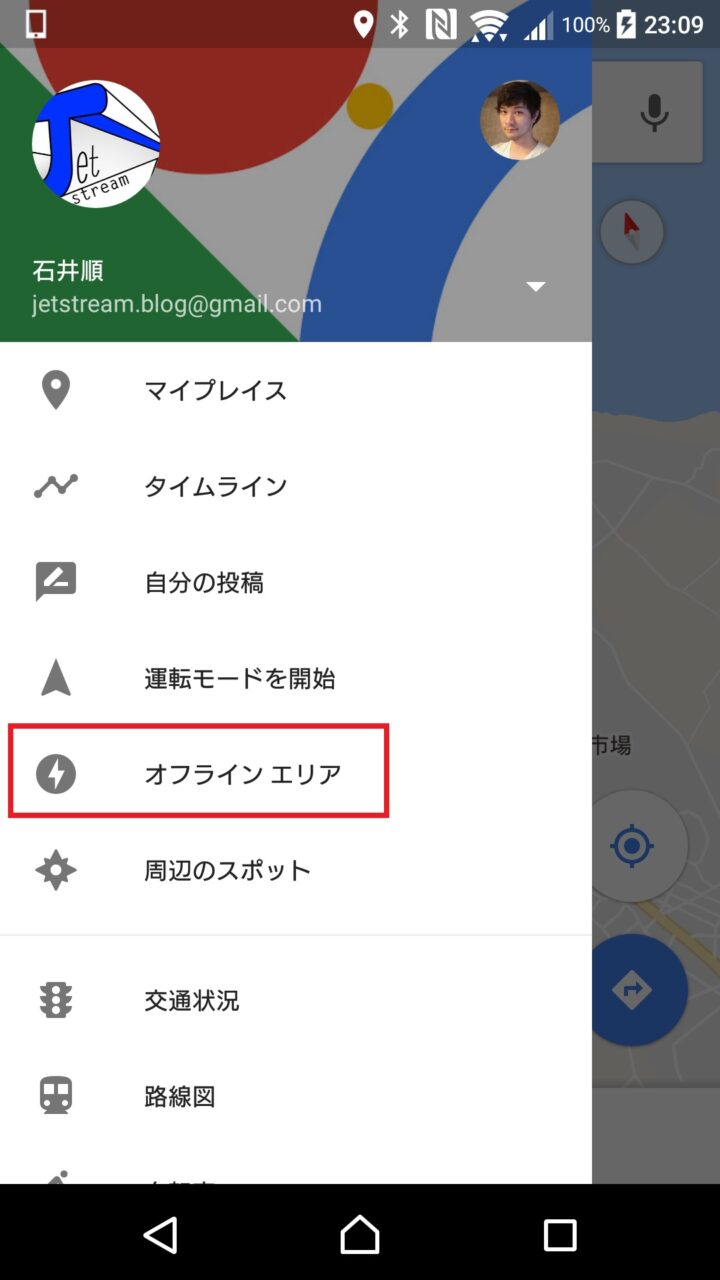
Task: Tap the Jet stream profile avatar
Action: tap(96, 144)
